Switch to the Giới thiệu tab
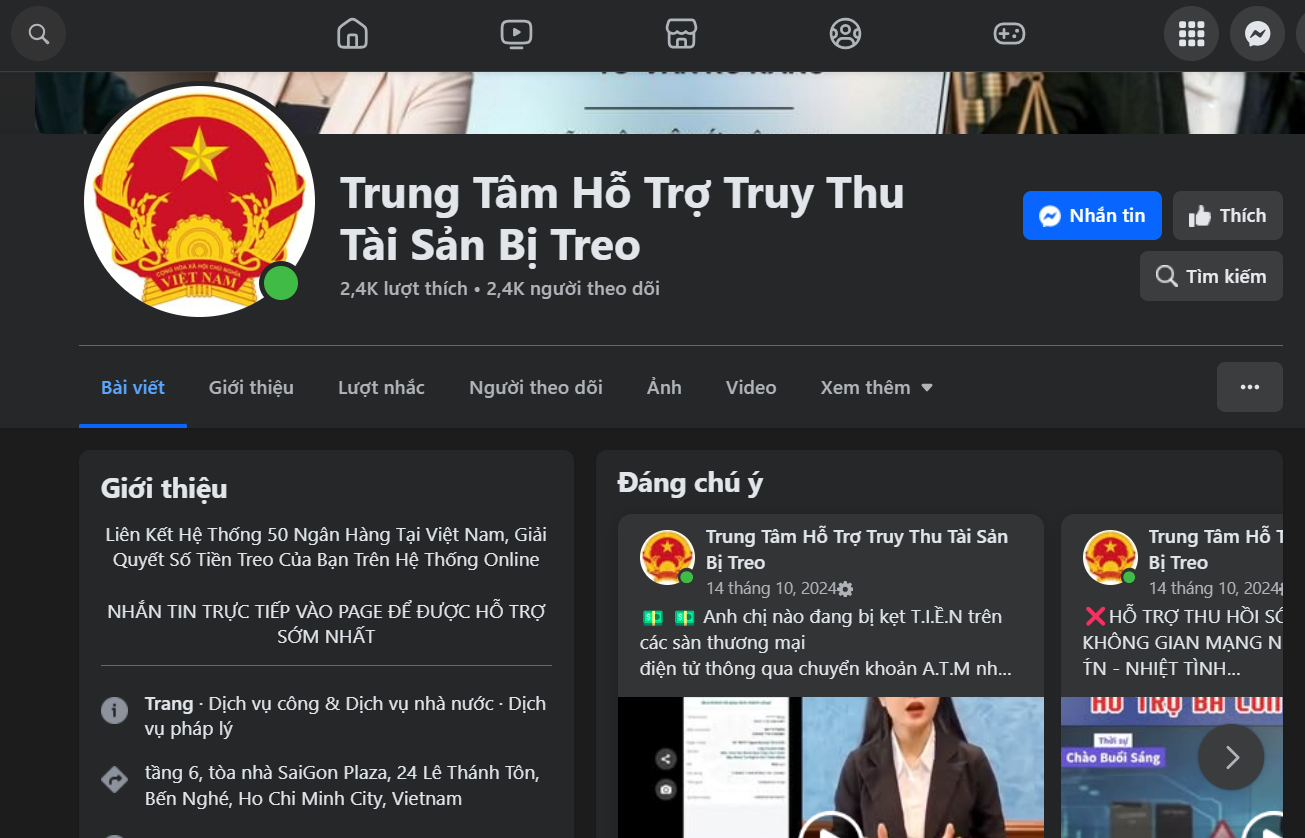Screen dimensions: 1305x838 click(x=251, y=388)
